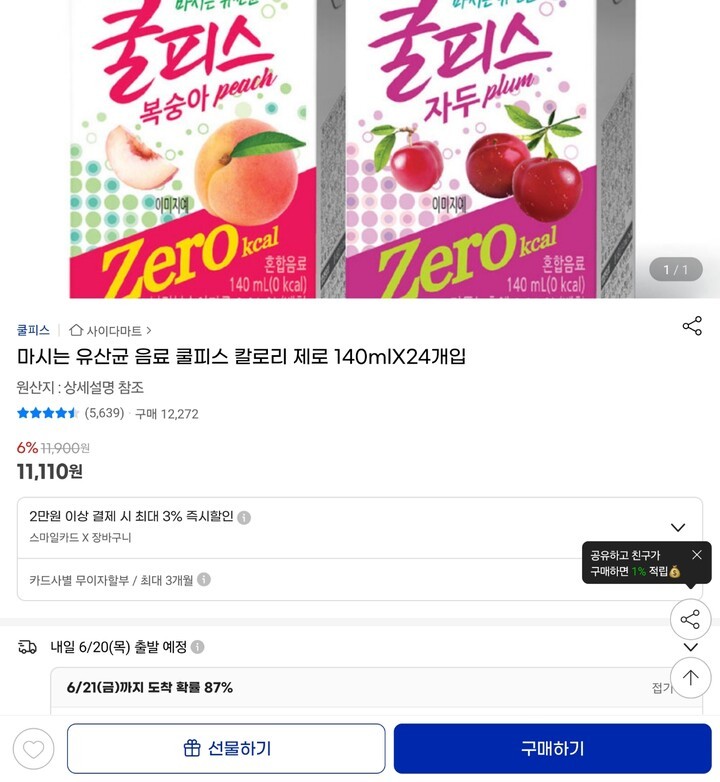The image size is (720, 782).
Task: Share product using icon beside brand name
Action: (x=692, y=326)
